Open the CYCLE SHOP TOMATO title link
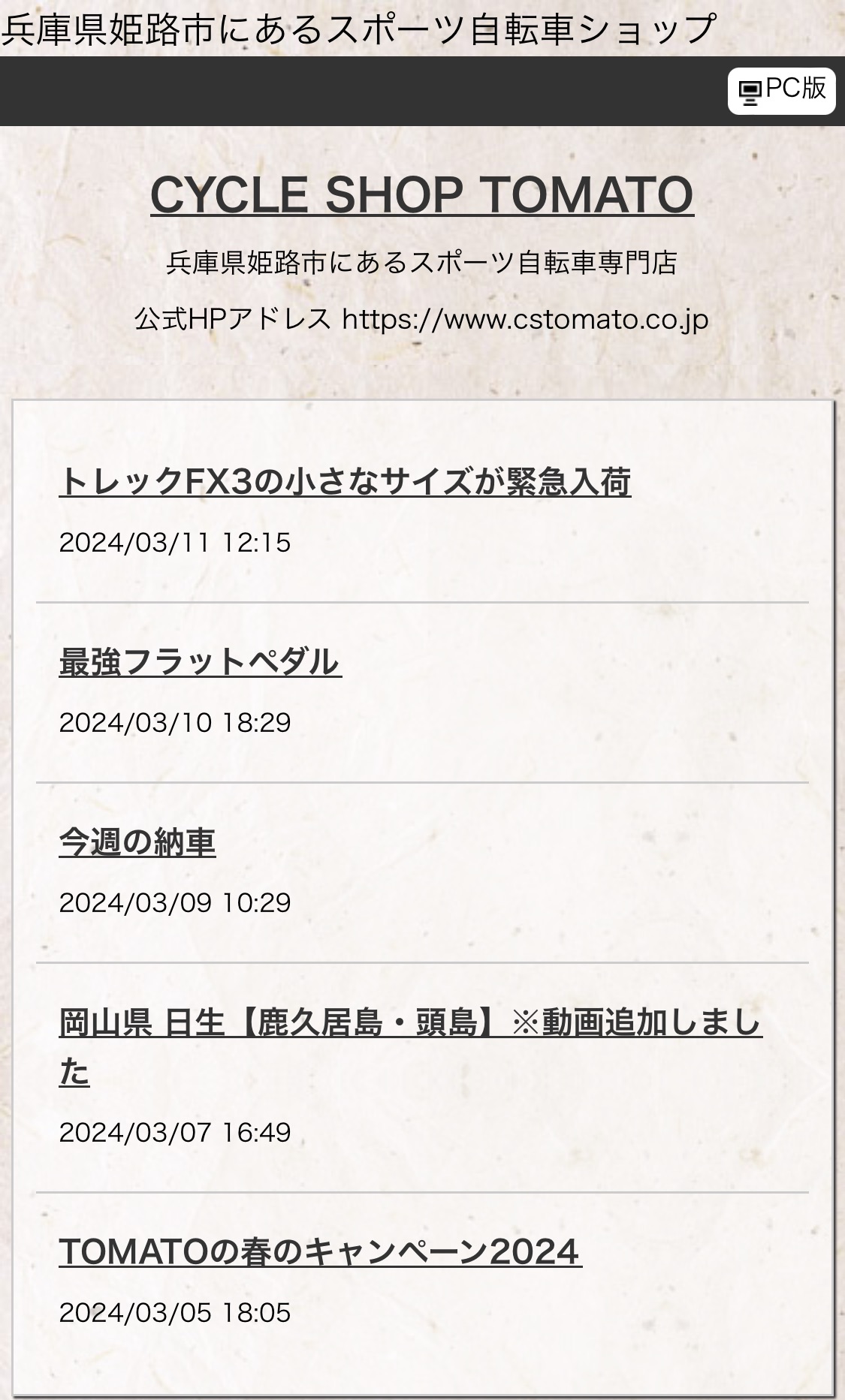 (421, 195)
